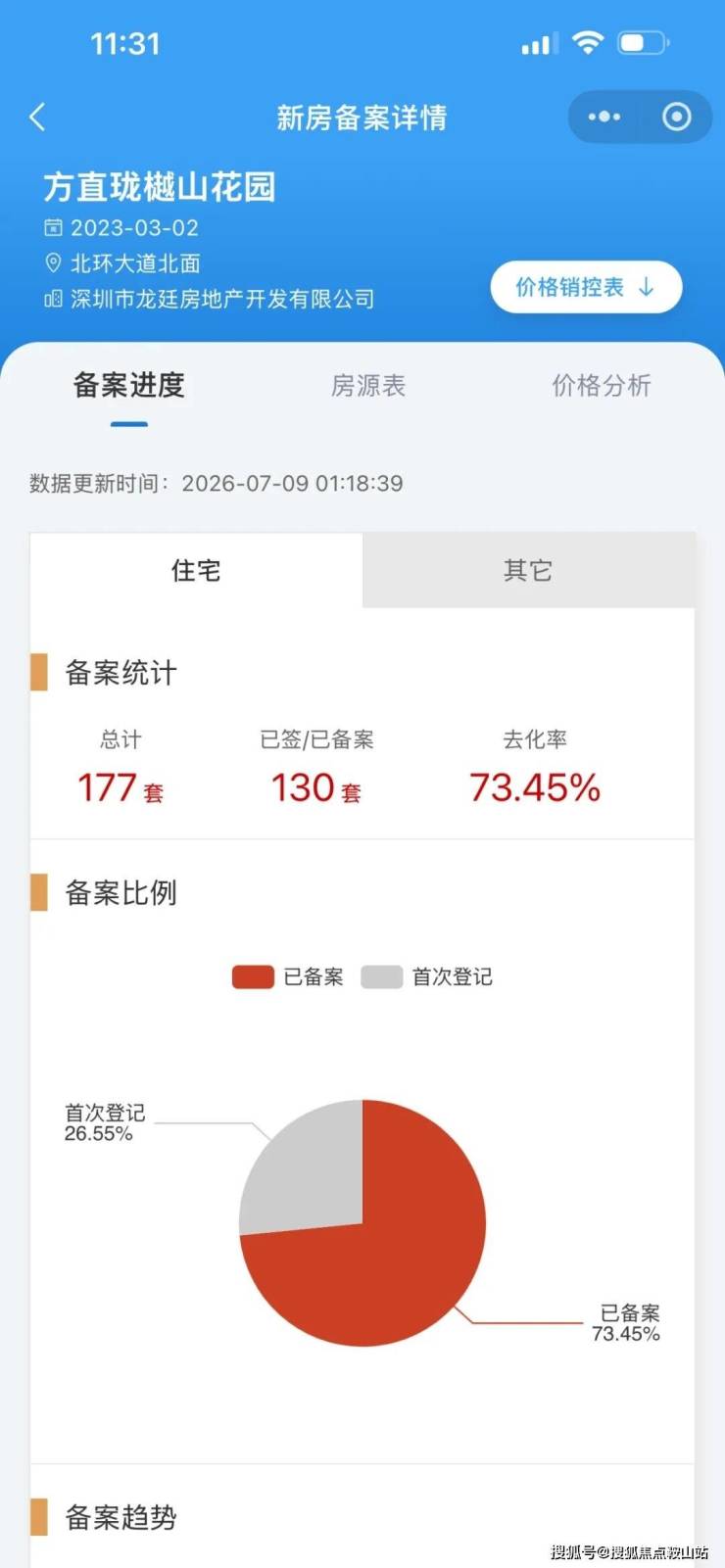The image size is (725, 1568).
Task: Toggle the 已备案 legend item
Action: 288,976
